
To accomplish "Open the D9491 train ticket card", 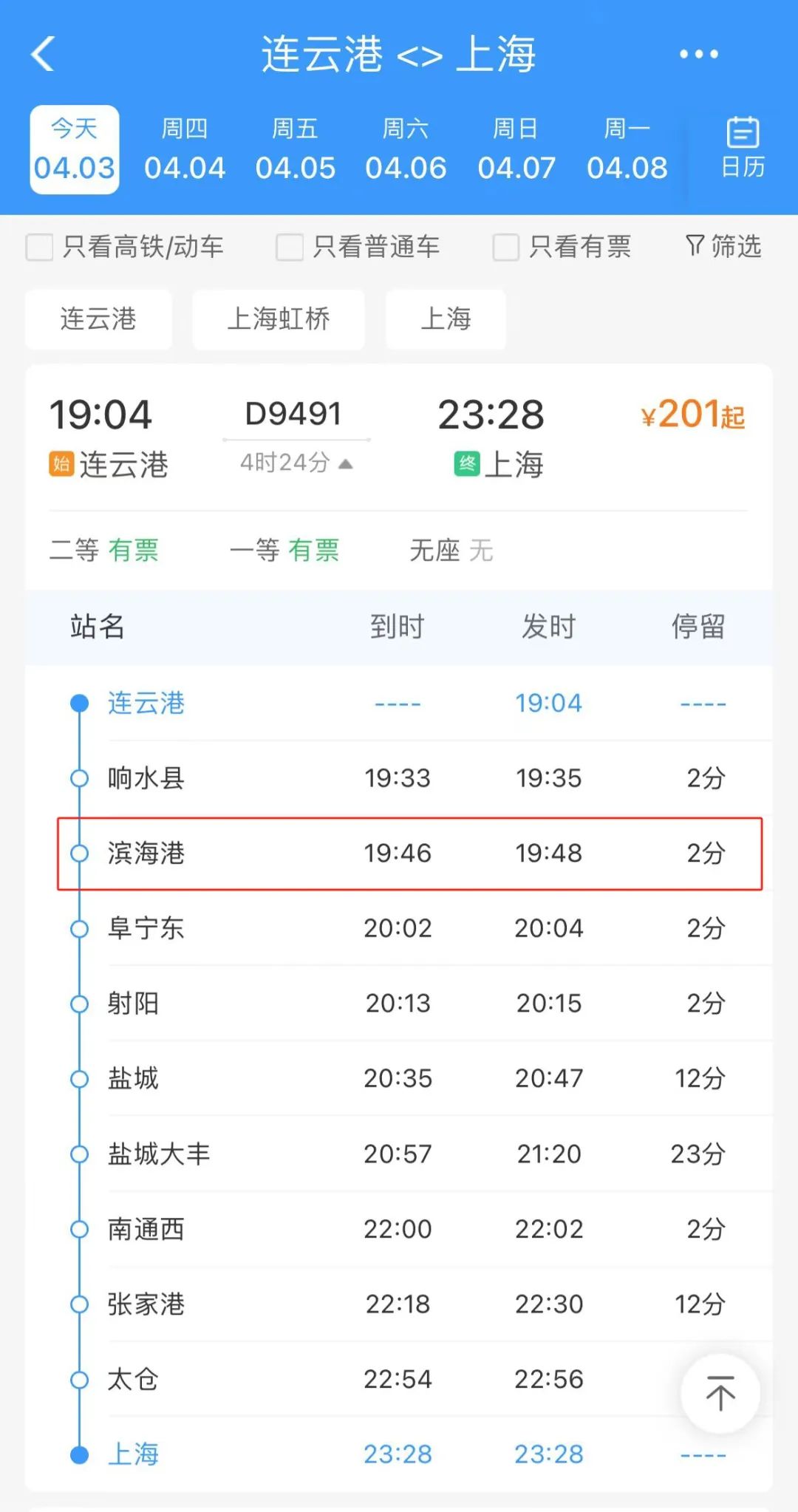I will 399,477.
